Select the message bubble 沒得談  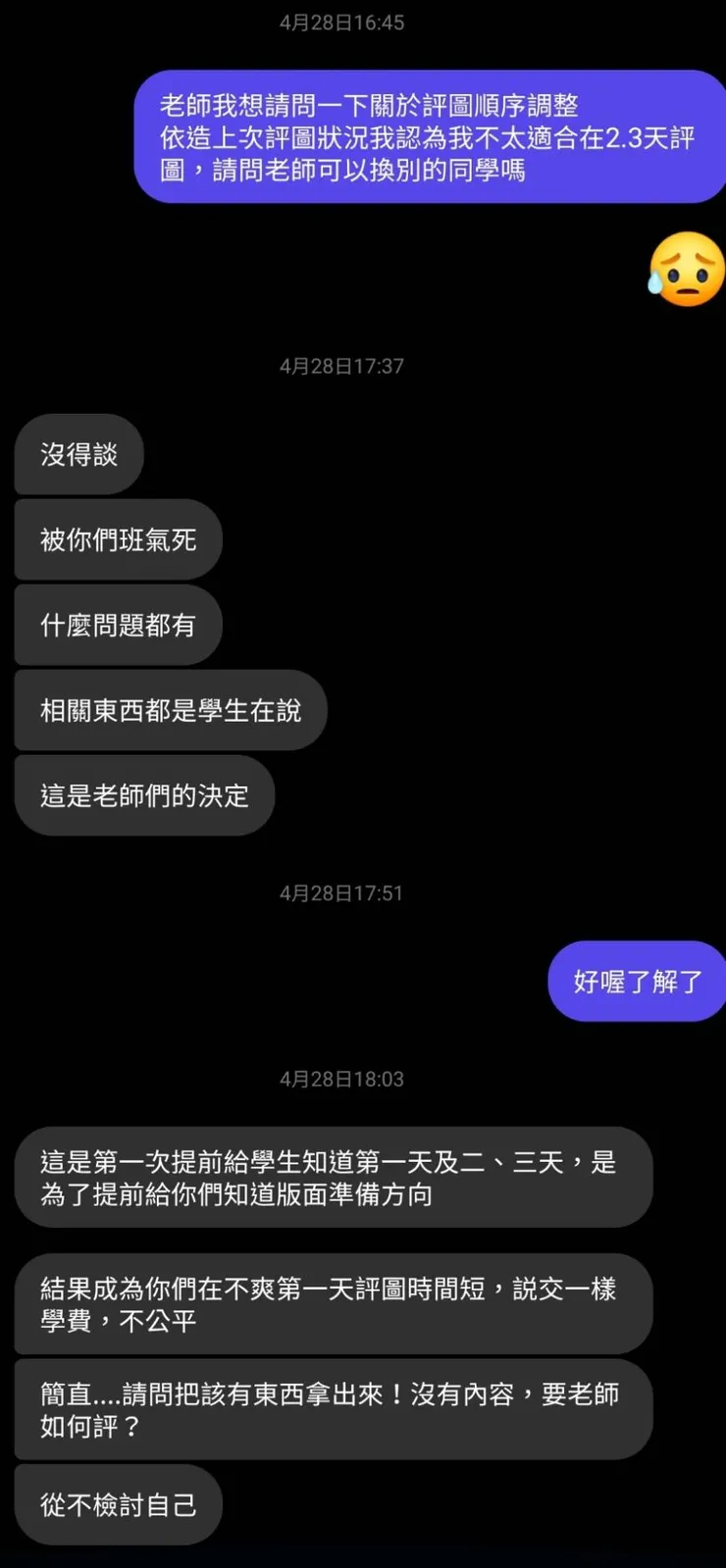[78, 454]
